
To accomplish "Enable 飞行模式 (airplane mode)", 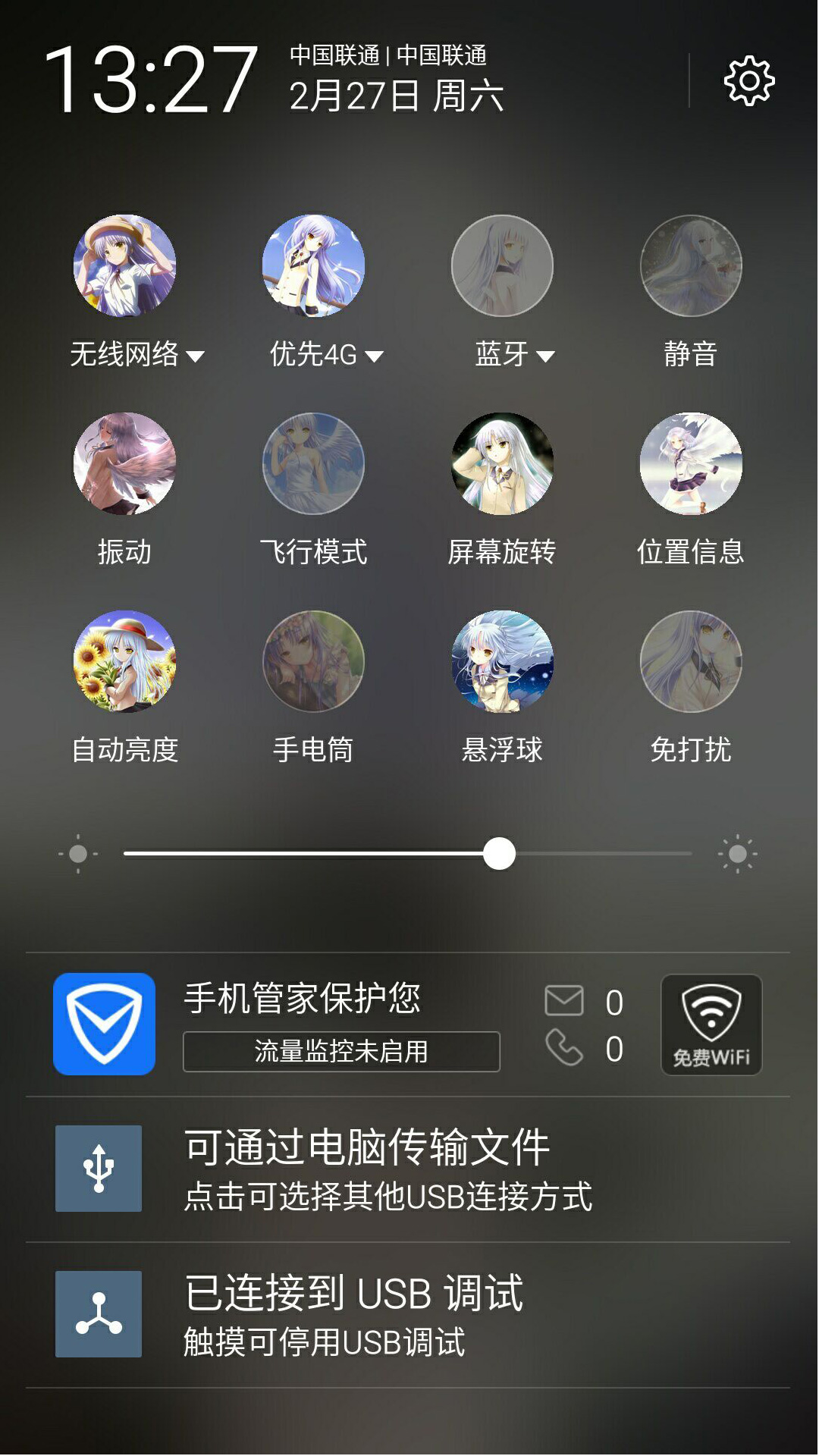I will coord(313,464).
